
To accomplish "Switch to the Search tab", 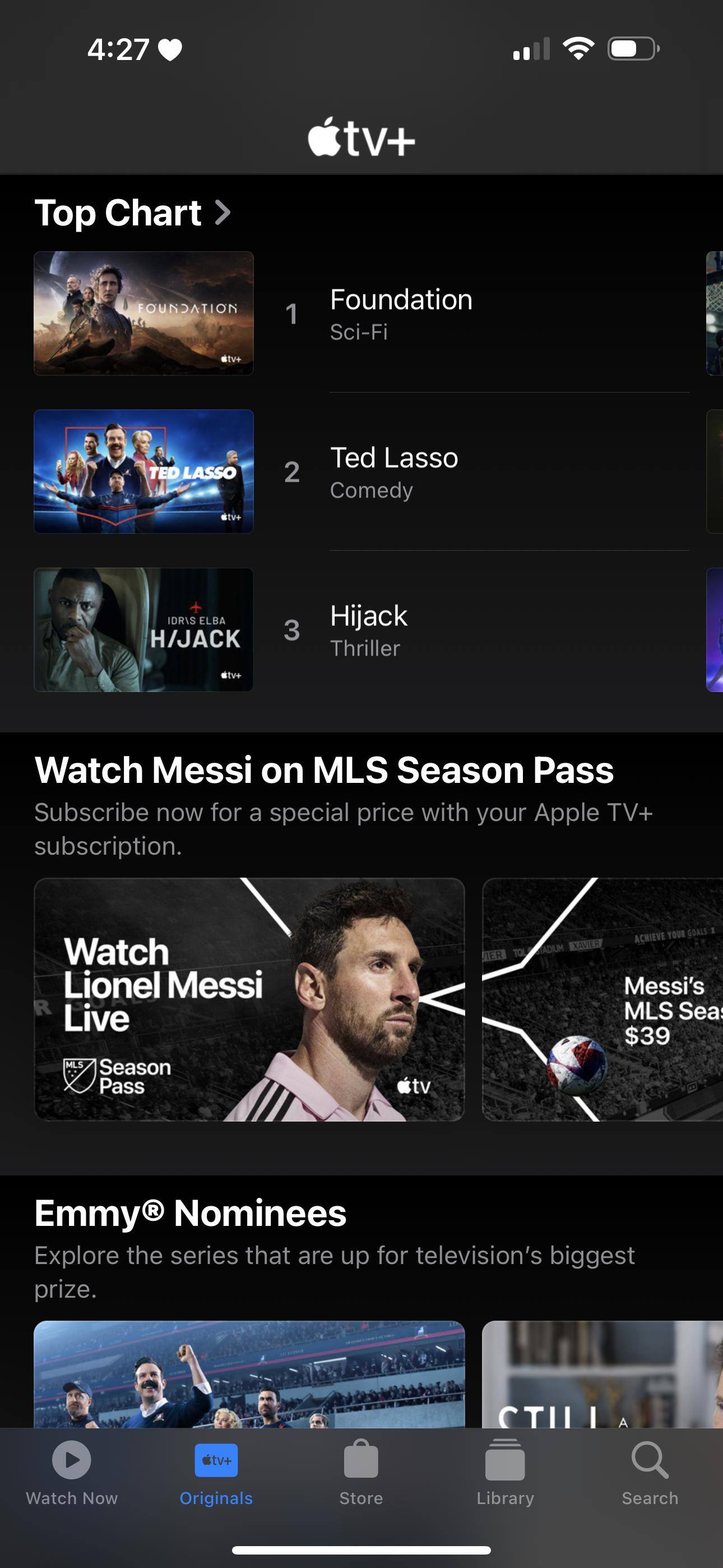I will pyautogui.click(x=650, y=1472).
